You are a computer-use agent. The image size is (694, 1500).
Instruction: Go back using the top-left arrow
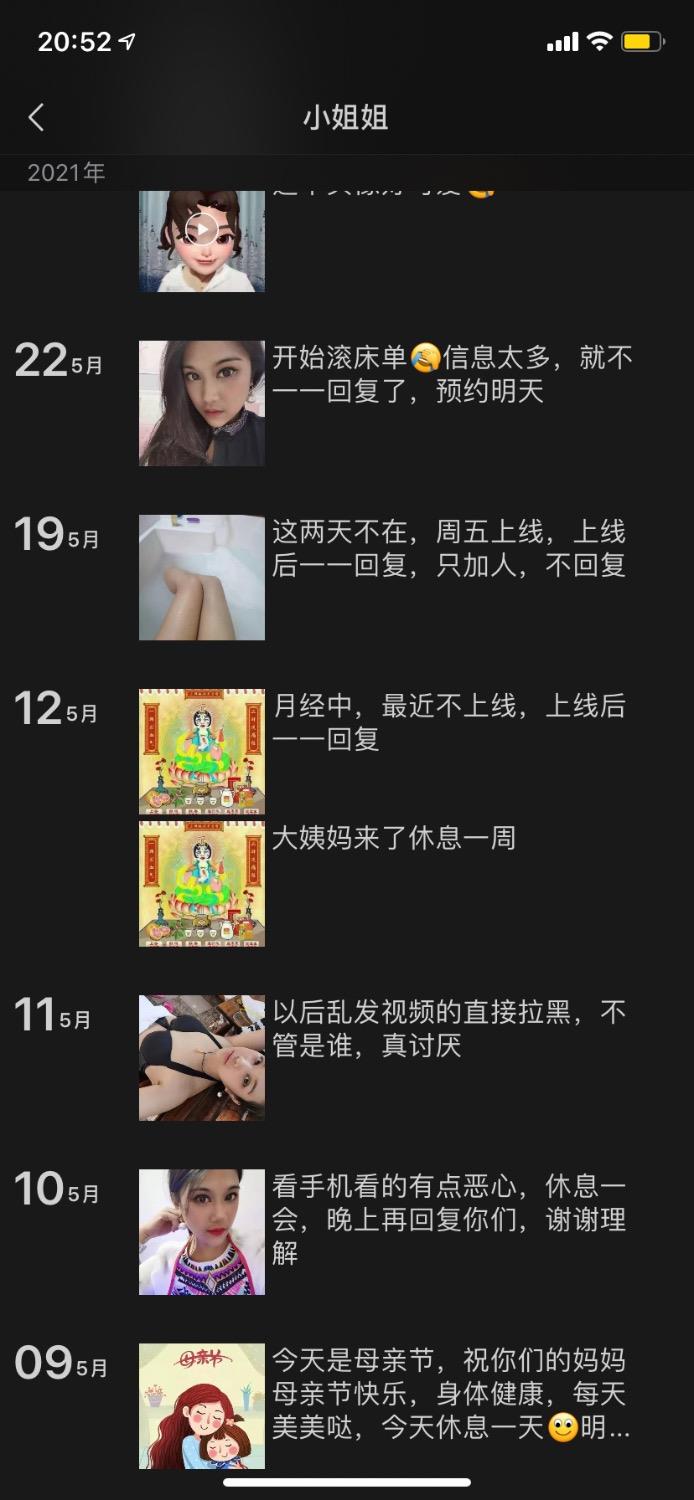coord(36,118)
